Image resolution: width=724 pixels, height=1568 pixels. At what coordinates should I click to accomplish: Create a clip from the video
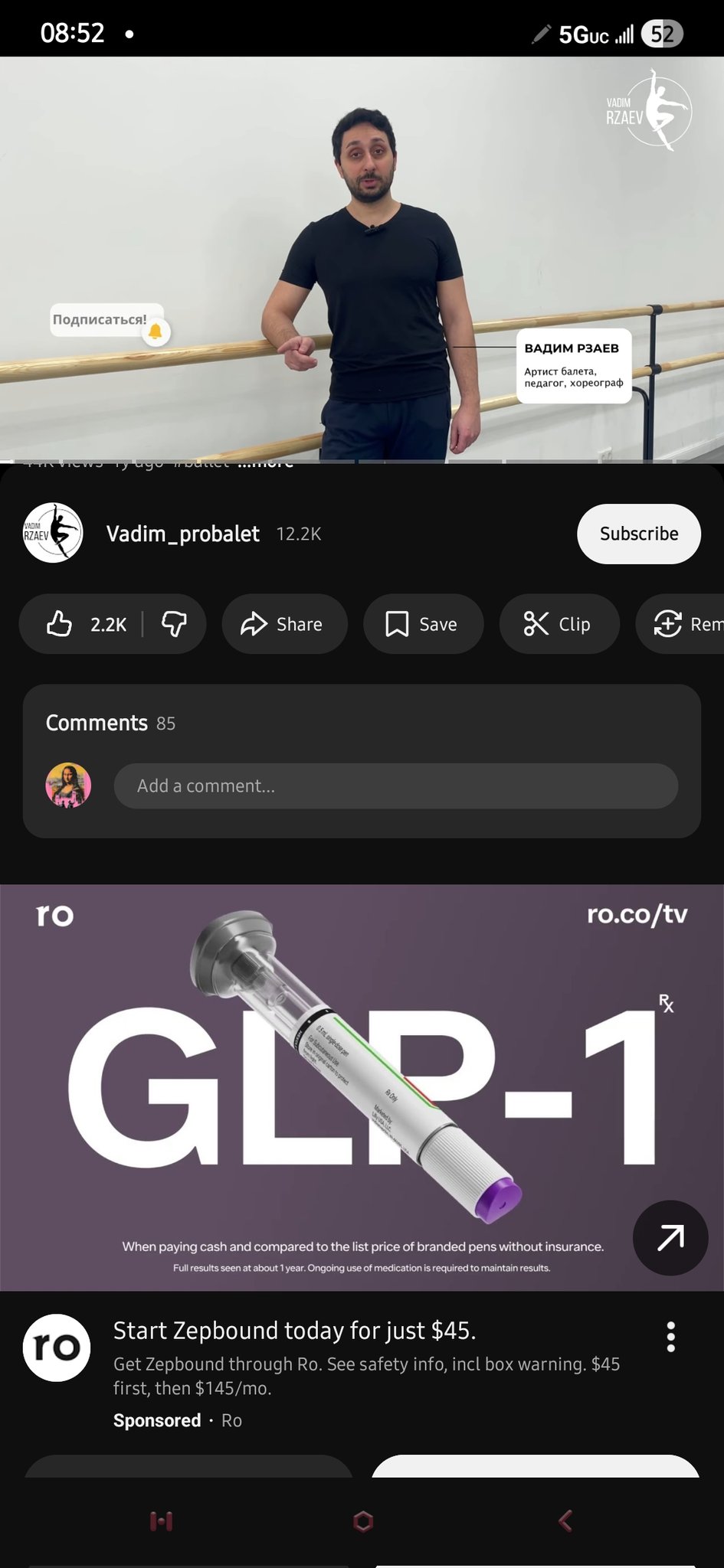tap(559, 624)
